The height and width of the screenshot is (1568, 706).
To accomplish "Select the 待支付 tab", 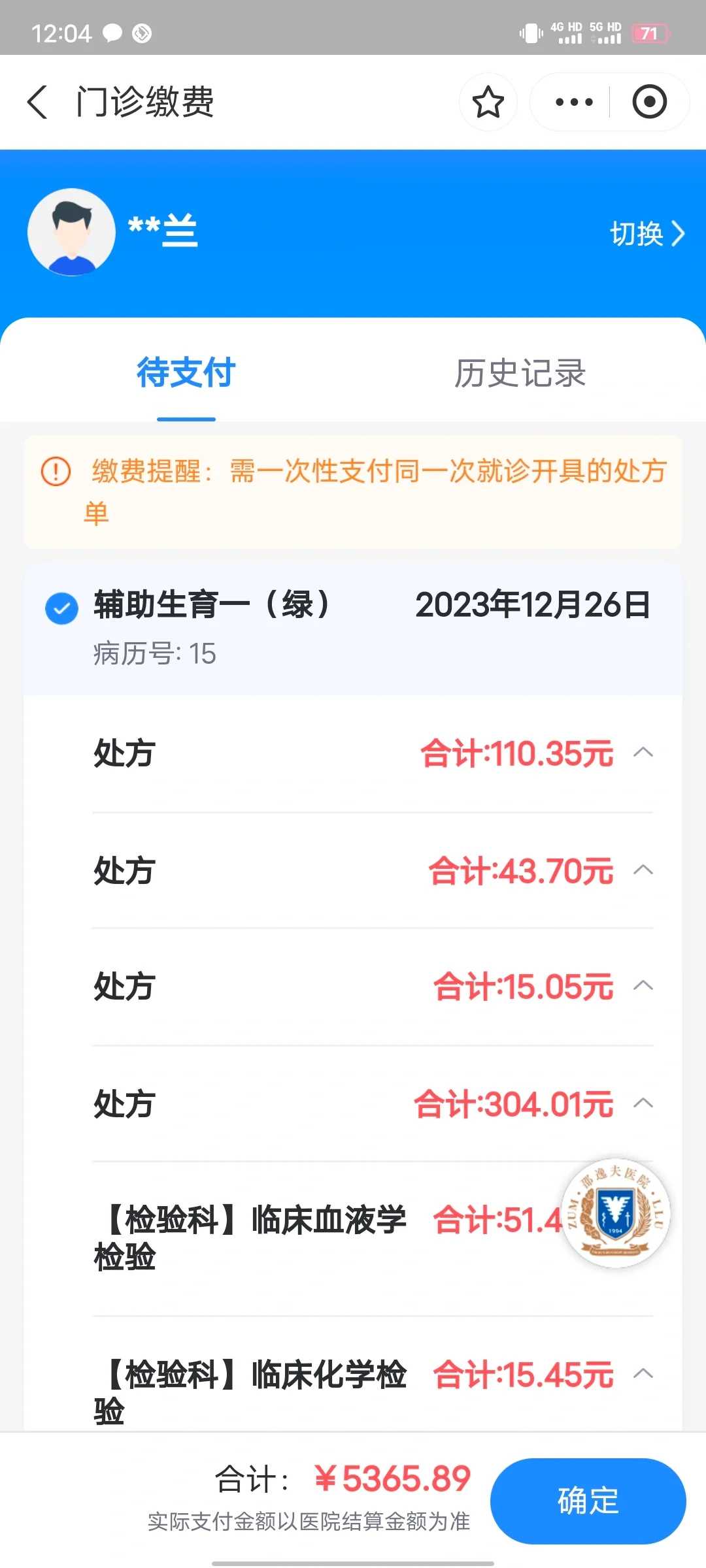I will (x=186, y=373).
